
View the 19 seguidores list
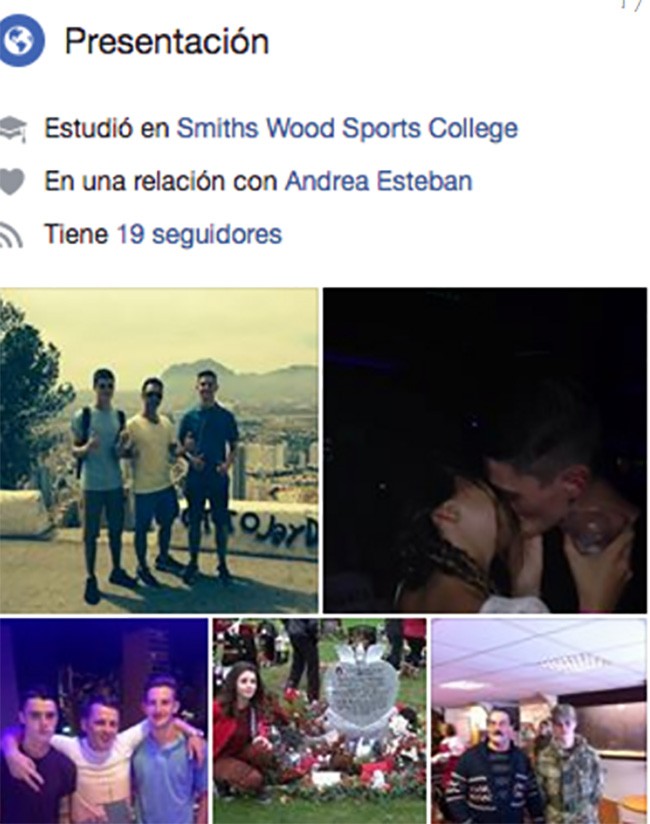coord(199,235)
